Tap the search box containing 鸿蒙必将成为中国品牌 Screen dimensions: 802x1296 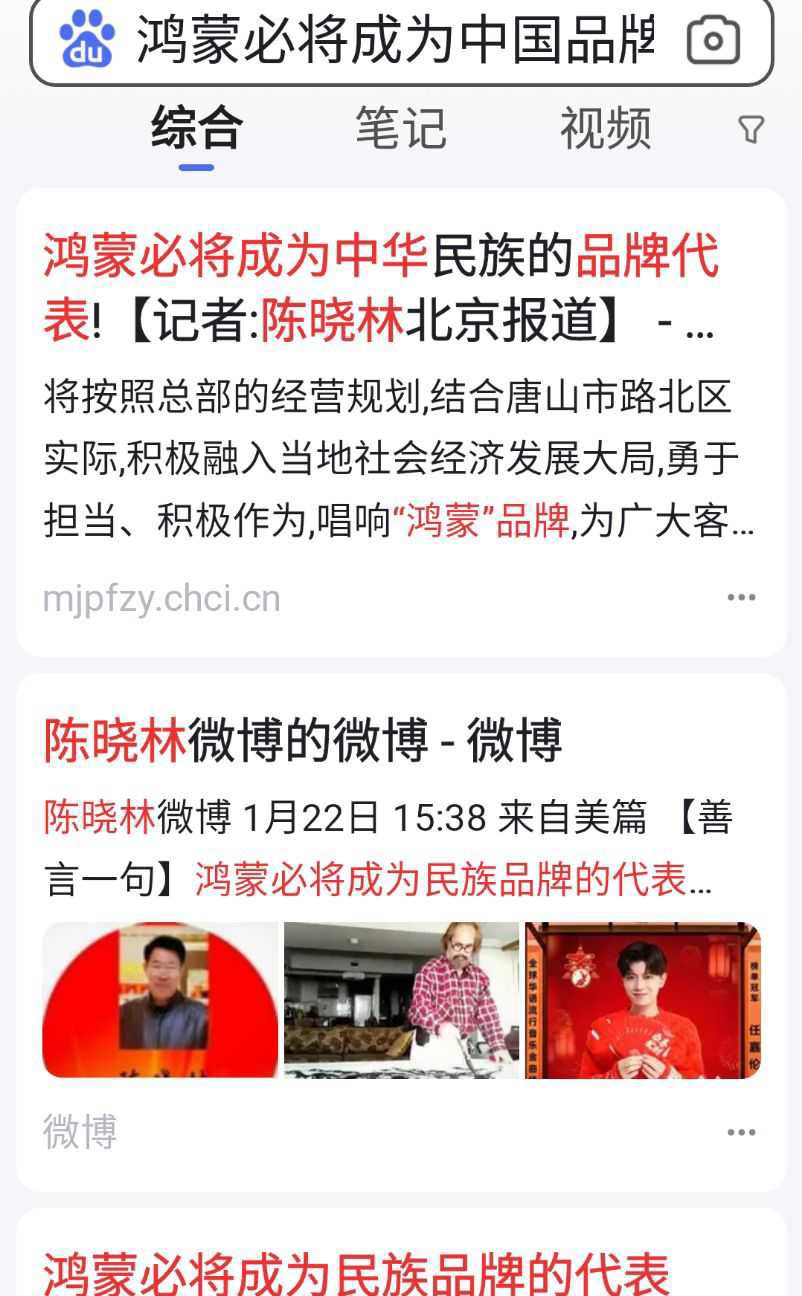point(395,41)
